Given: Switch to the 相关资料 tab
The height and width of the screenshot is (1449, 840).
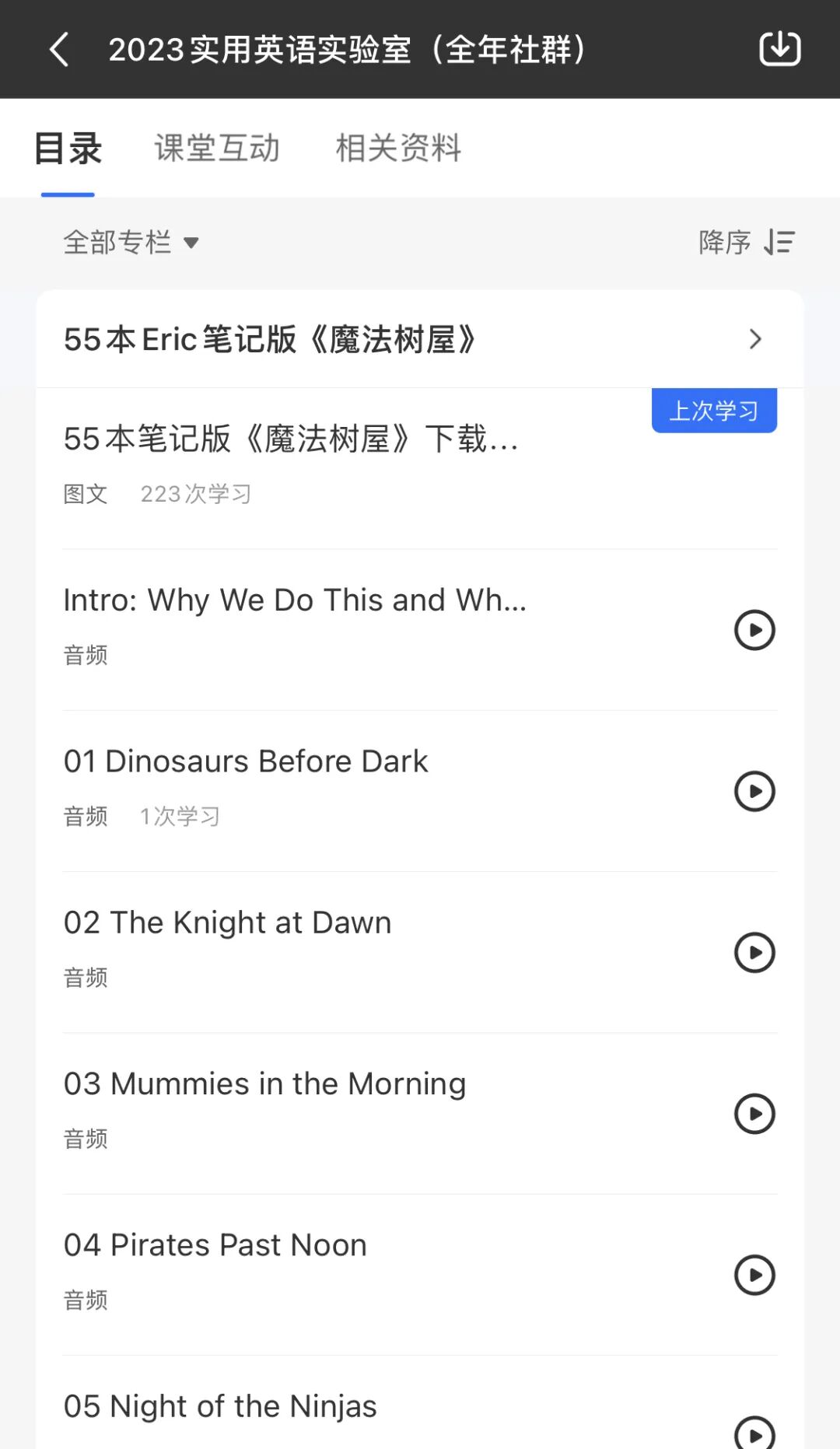Looking at the screenshot, I should tap(398, 148).
